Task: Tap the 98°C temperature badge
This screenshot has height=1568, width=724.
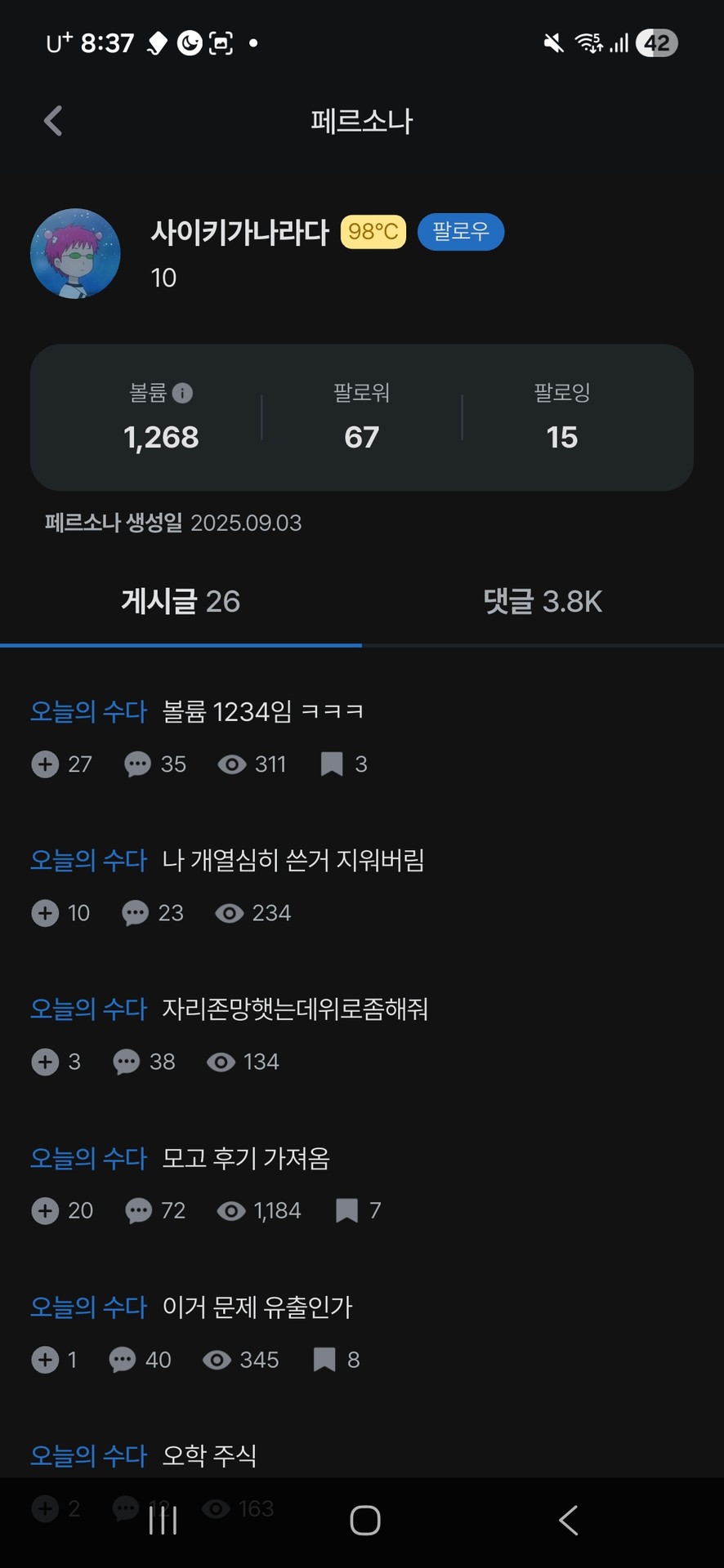Action: (x=372, y=232)
